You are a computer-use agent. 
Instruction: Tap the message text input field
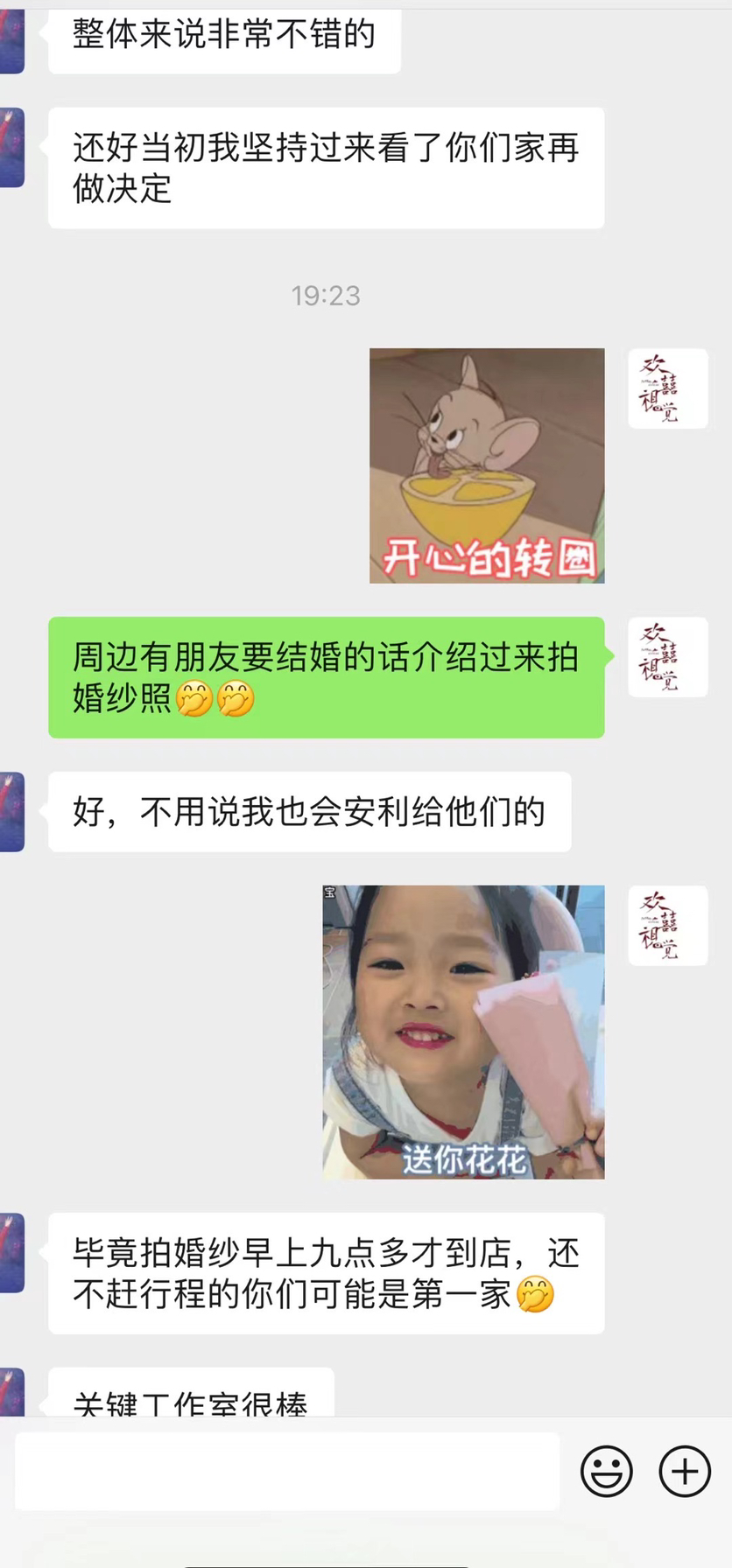pos(287,1471)
